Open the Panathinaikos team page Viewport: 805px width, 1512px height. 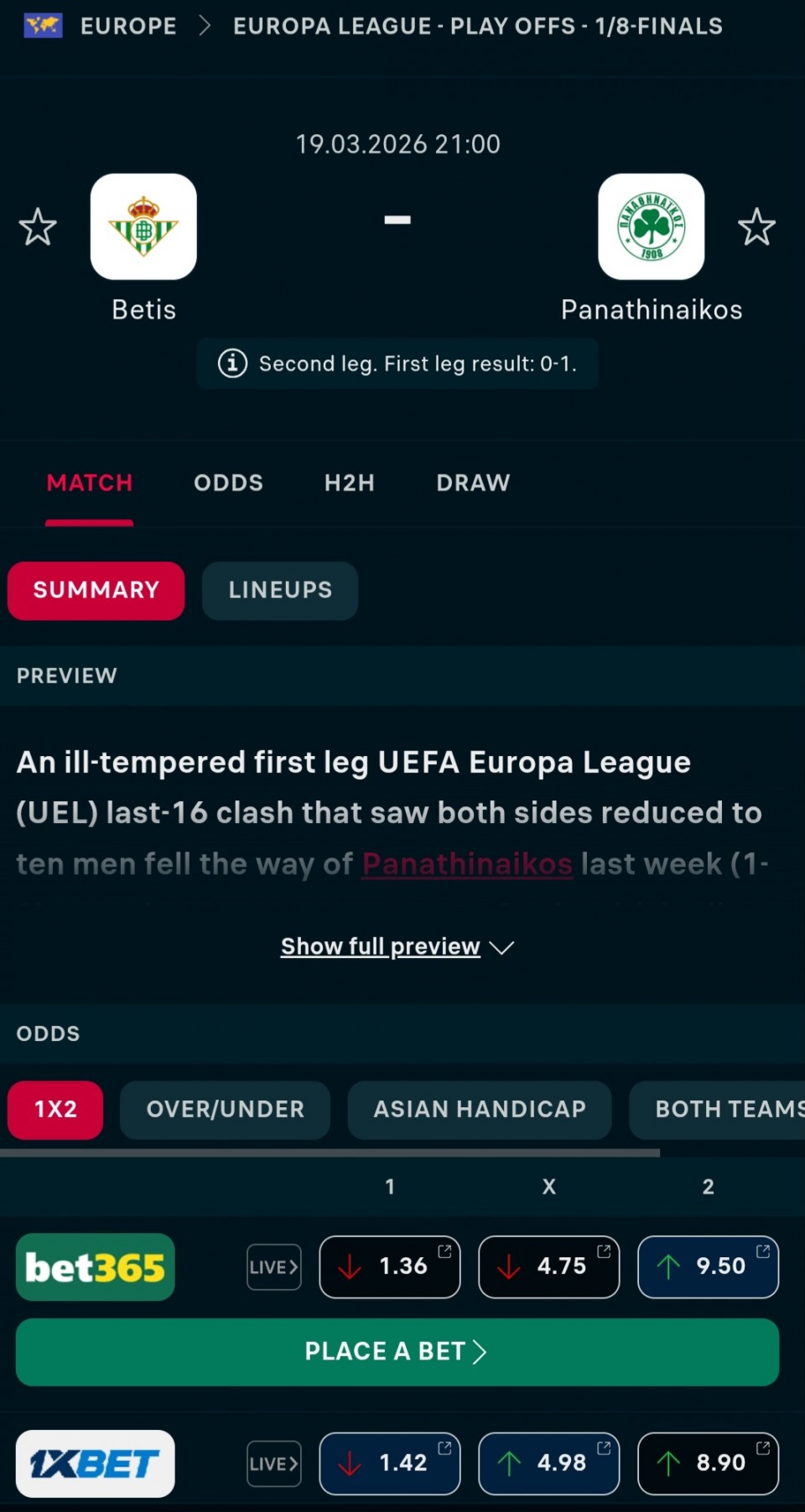pos(651,227)
